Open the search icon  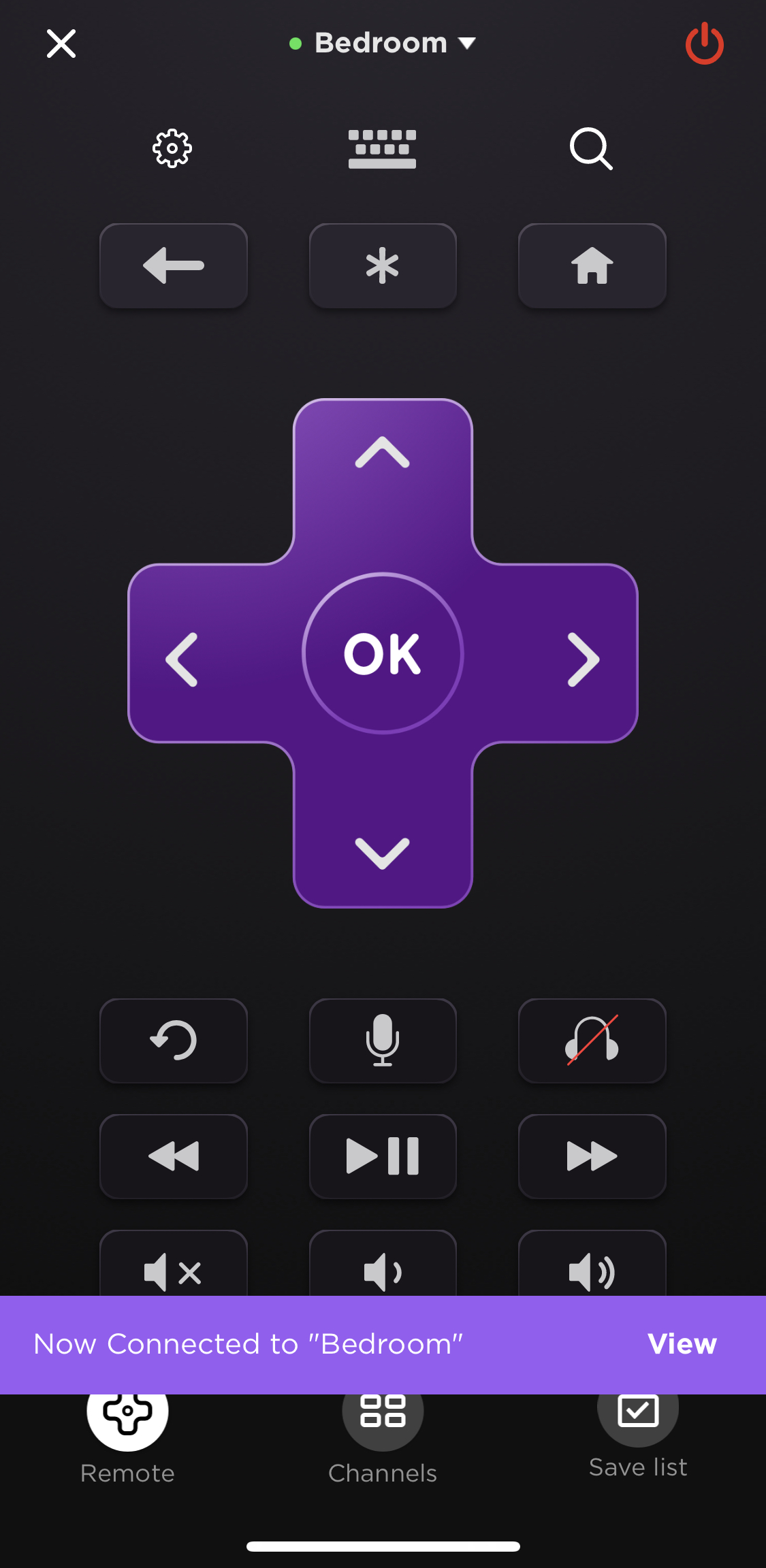(591, 148)
